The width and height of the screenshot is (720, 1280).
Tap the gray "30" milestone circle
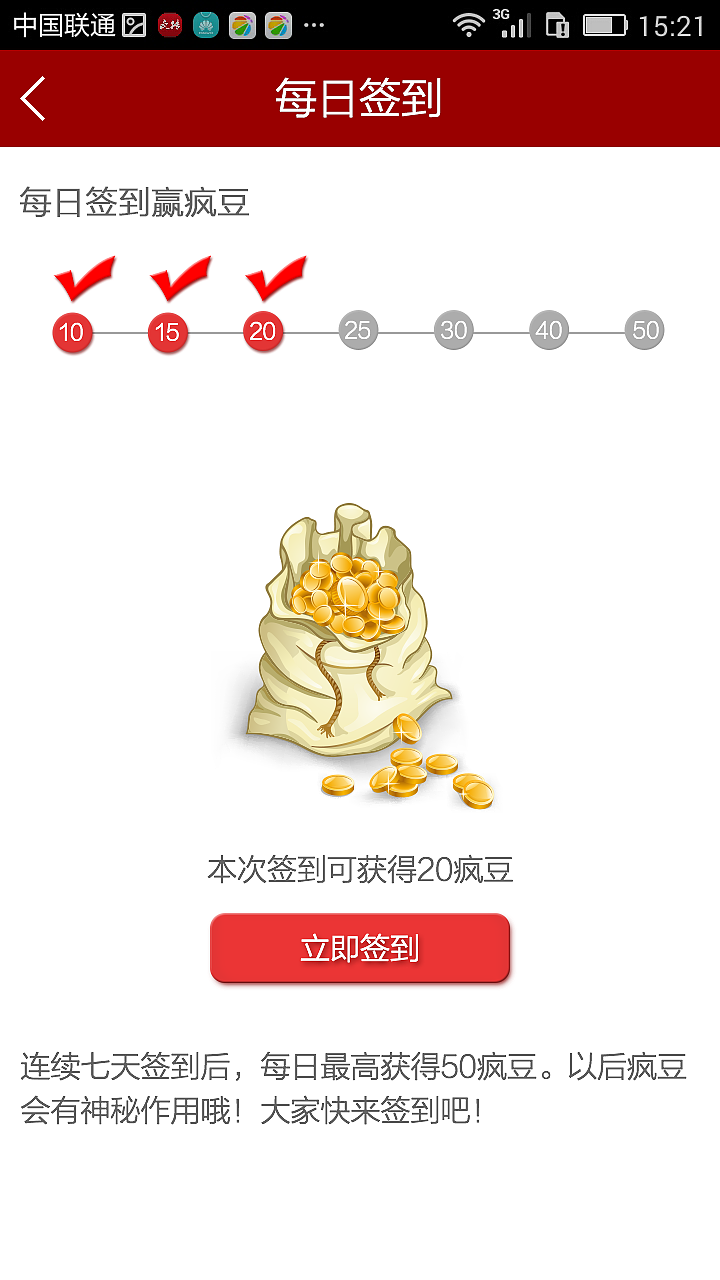coord(453,329)
